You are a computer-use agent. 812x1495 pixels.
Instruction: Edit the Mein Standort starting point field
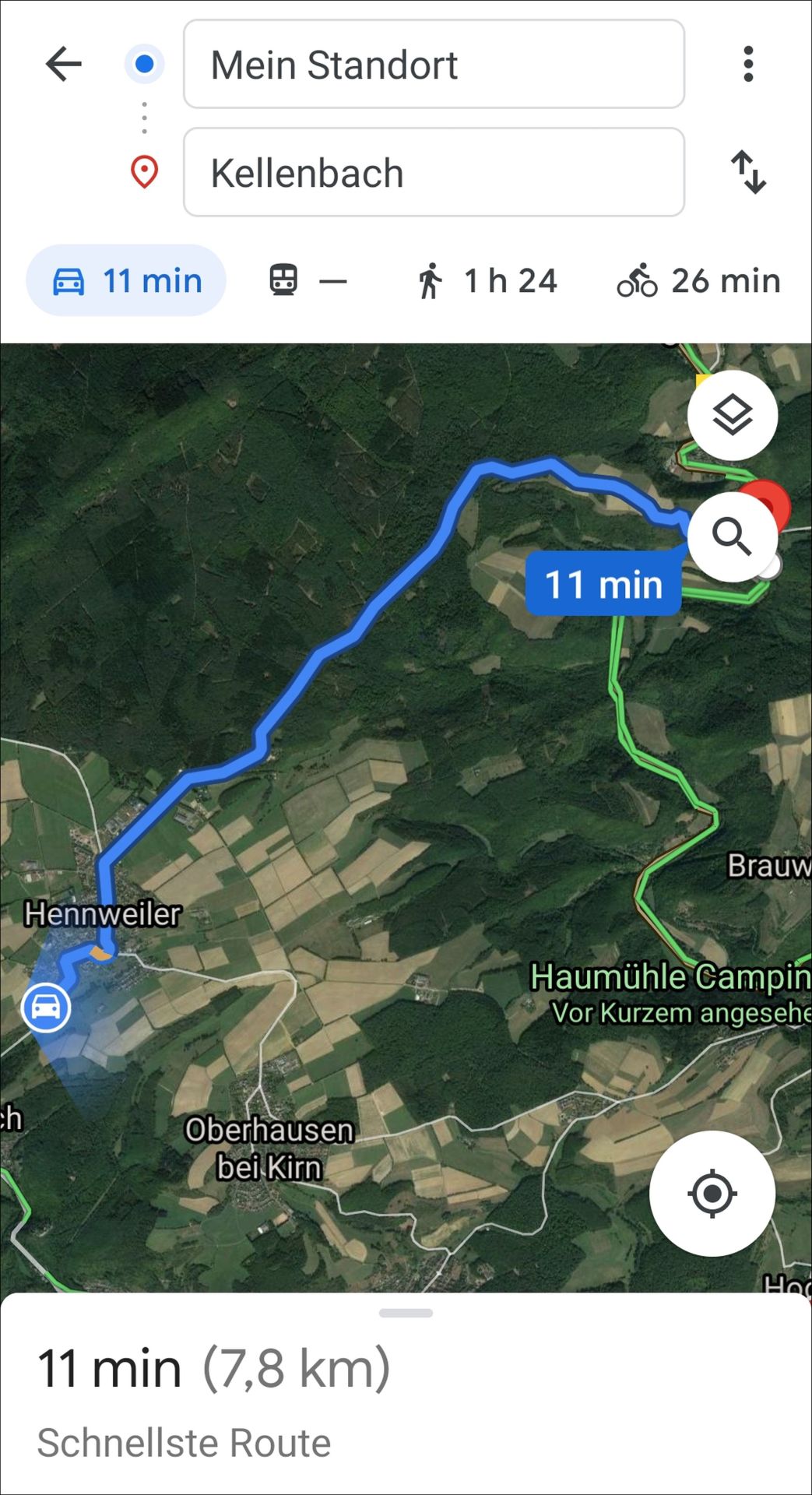coord(434,64)
